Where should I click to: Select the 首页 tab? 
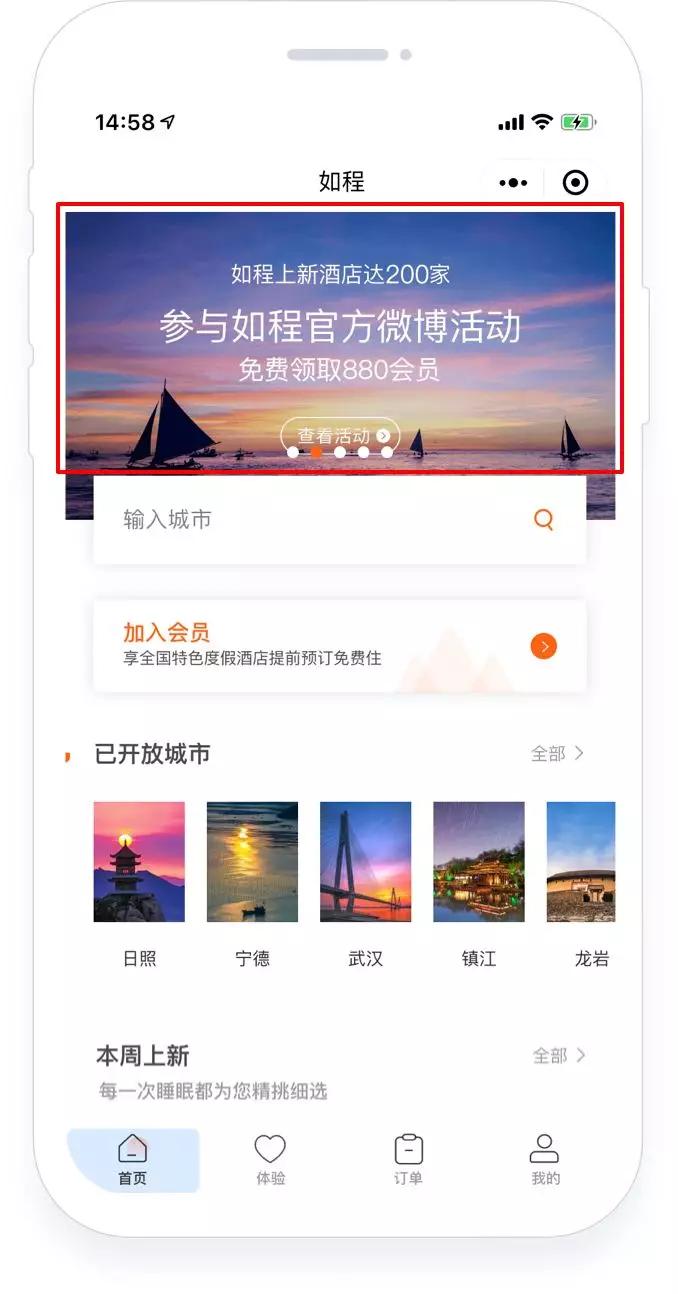[x=133, y=1160]
